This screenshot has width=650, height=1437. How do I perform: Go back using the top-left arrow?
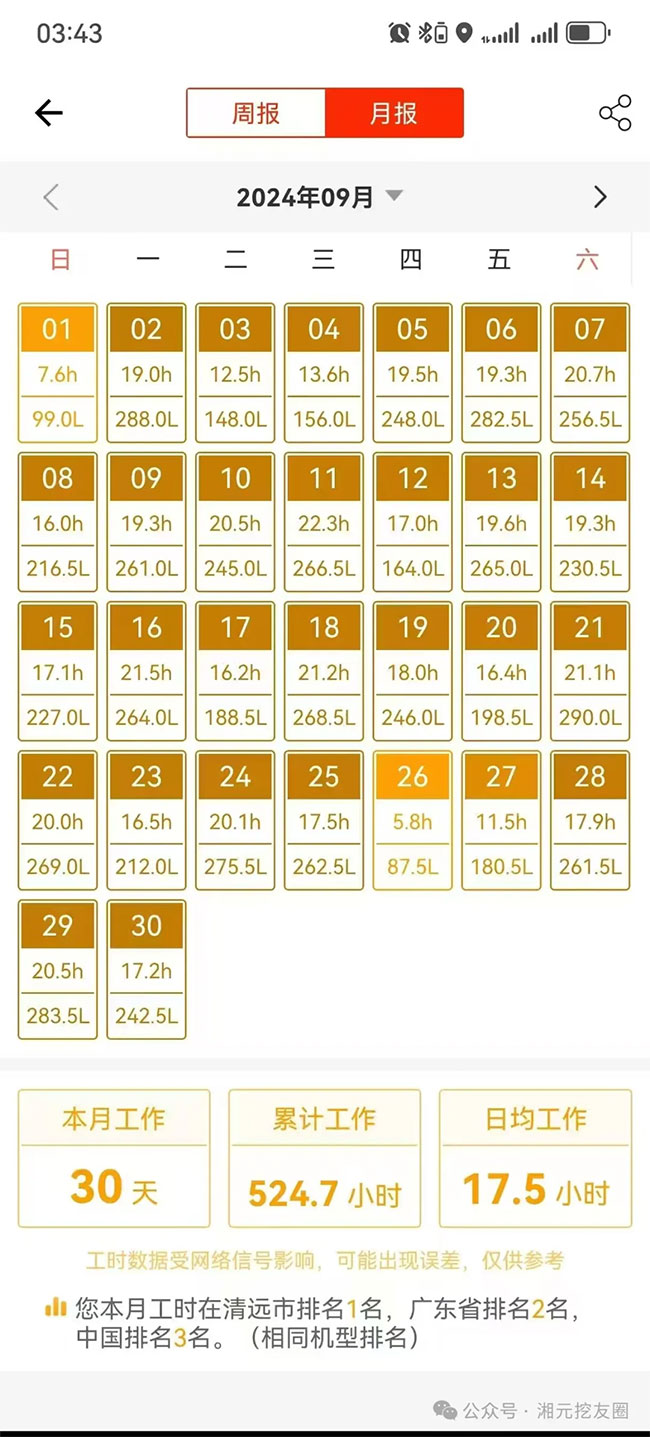click(x=49, y=113)
